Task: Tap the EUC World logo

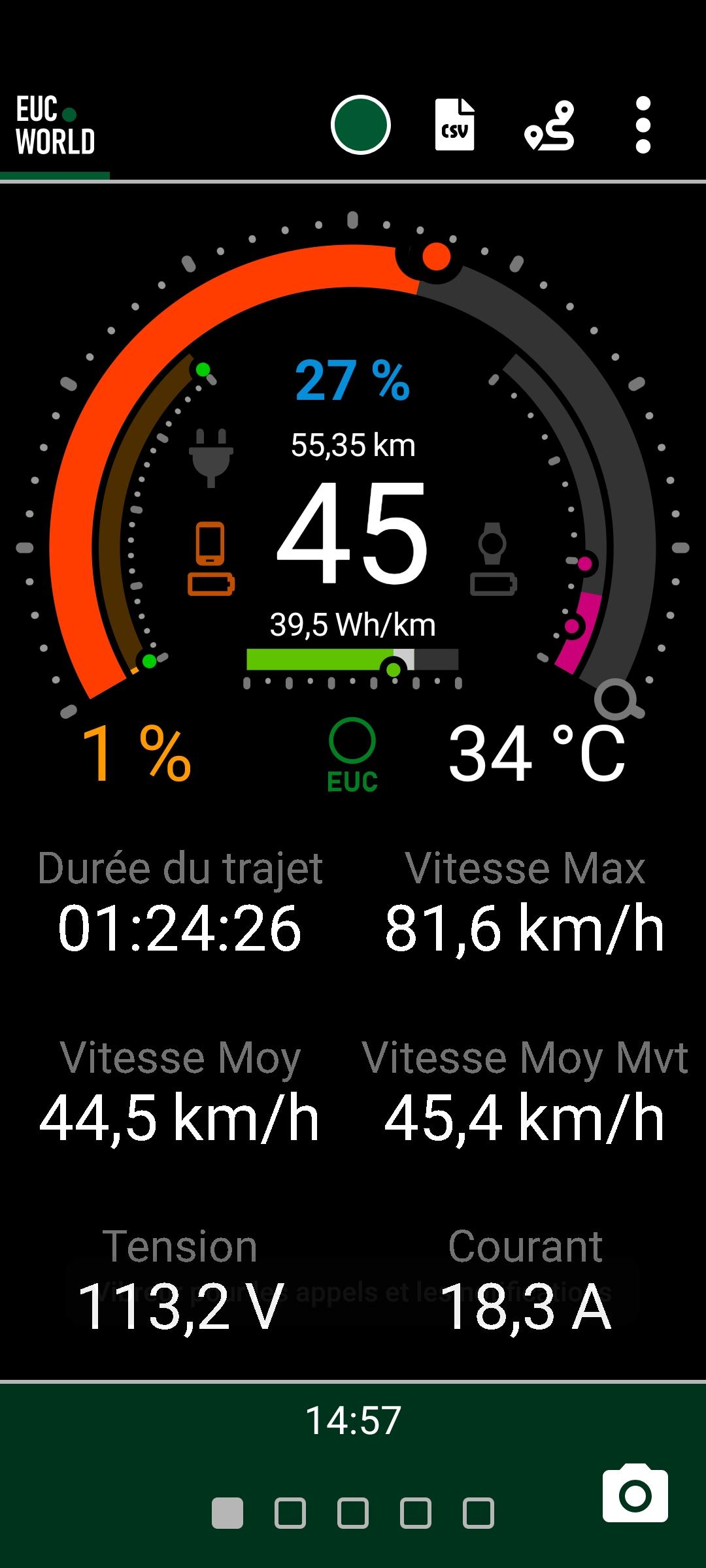Action: [56, 125]
